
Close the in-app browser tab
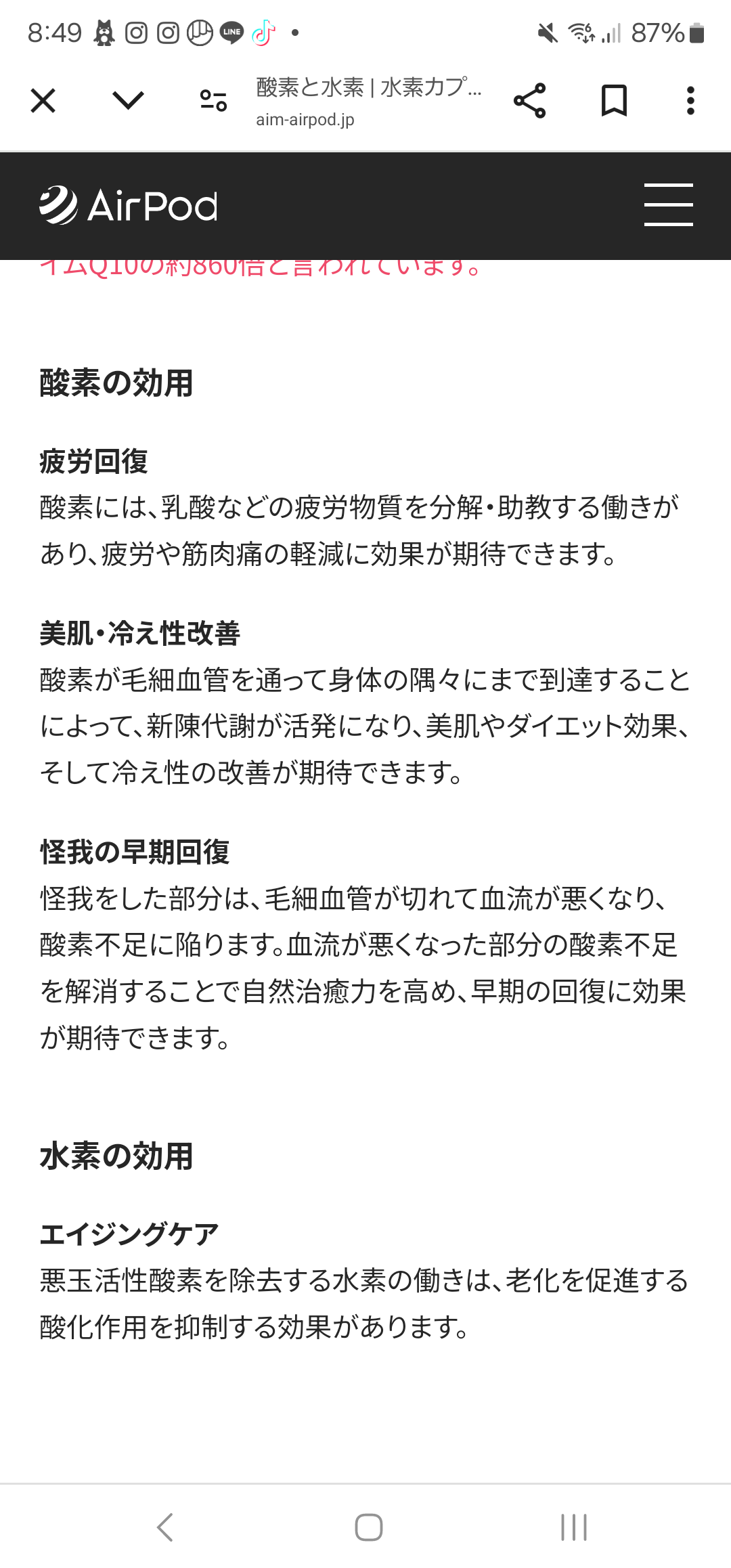[x=43, y=101]
